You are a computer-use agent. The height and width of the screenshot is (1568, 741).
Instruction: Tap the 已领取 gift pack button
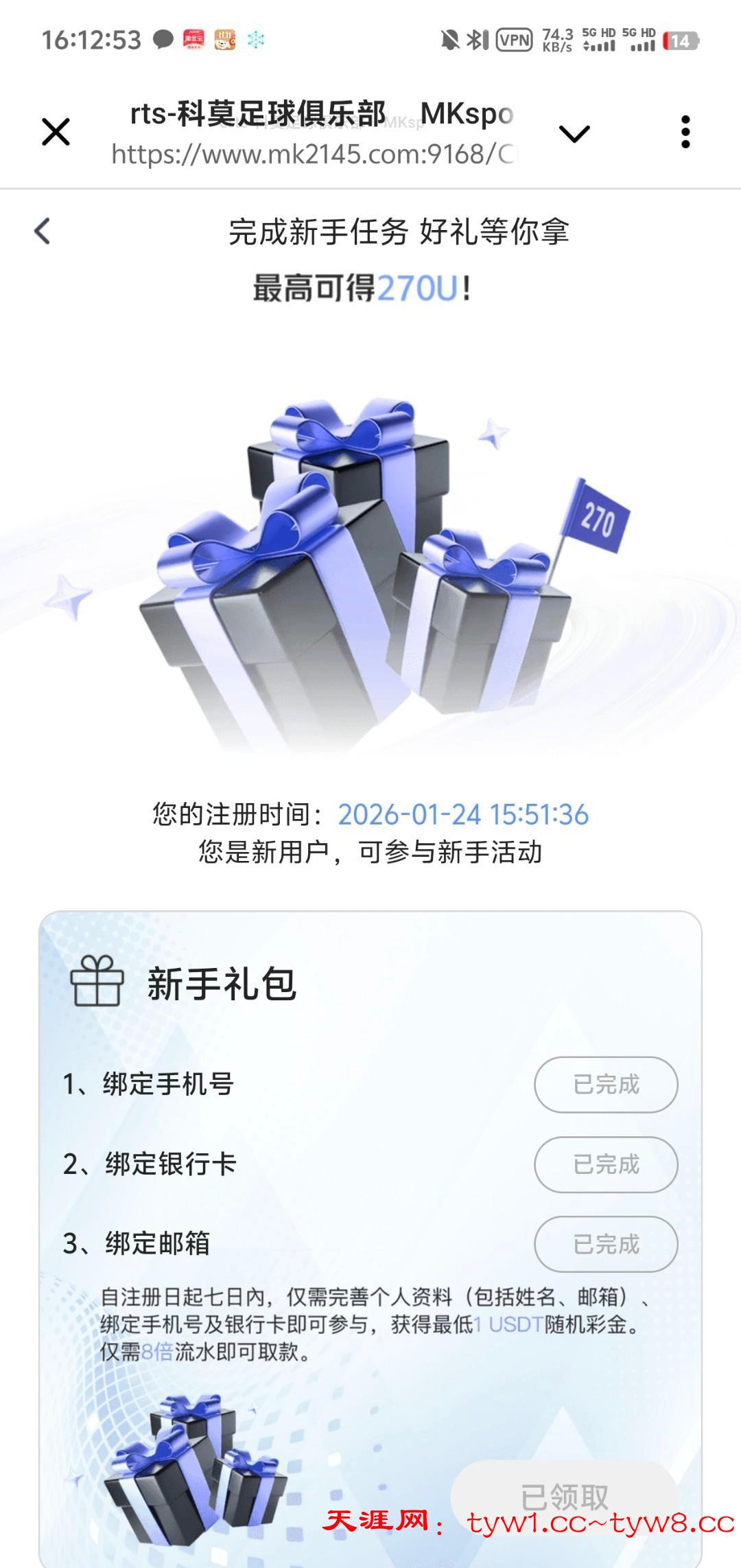pos(564,1497)
